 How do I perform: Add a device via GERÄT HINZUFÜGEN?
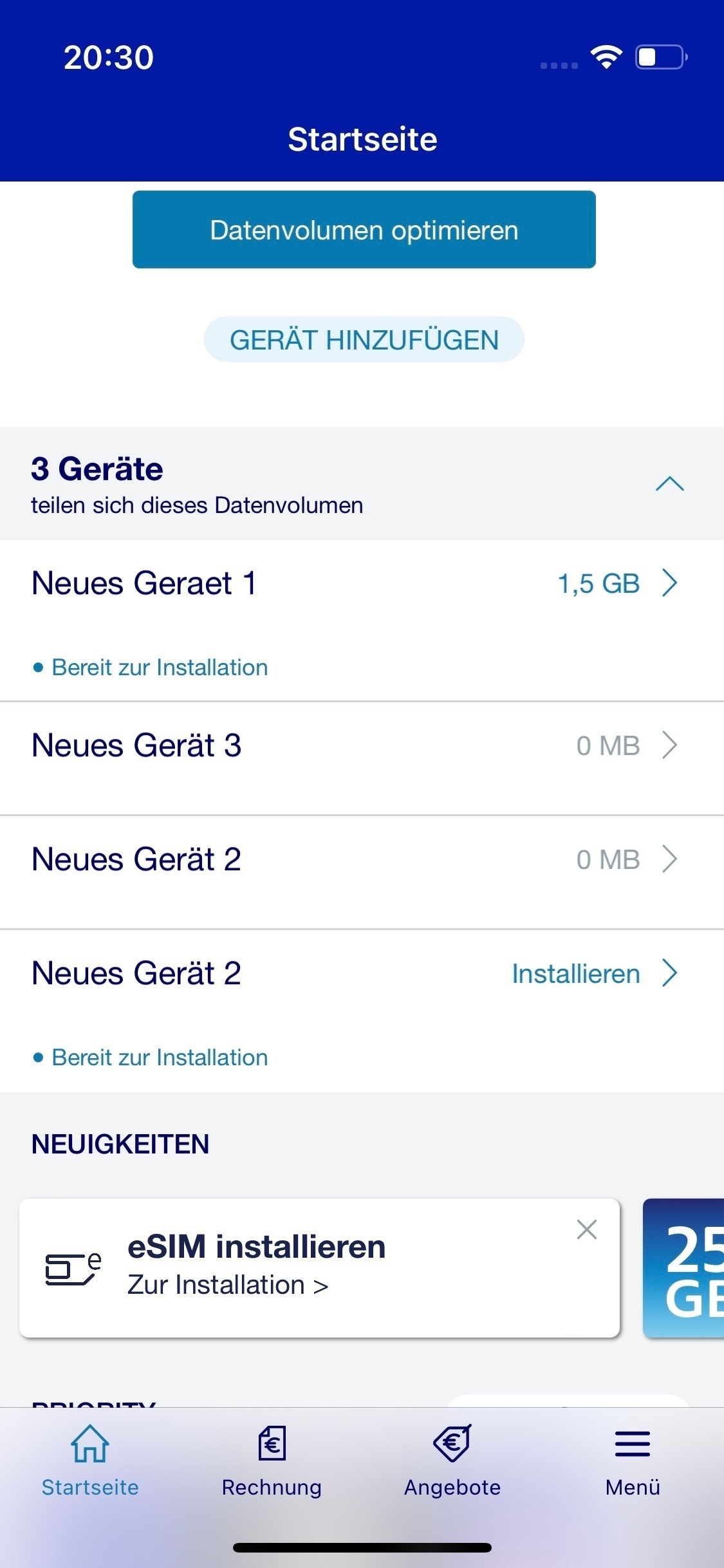(x=364, y=339)
